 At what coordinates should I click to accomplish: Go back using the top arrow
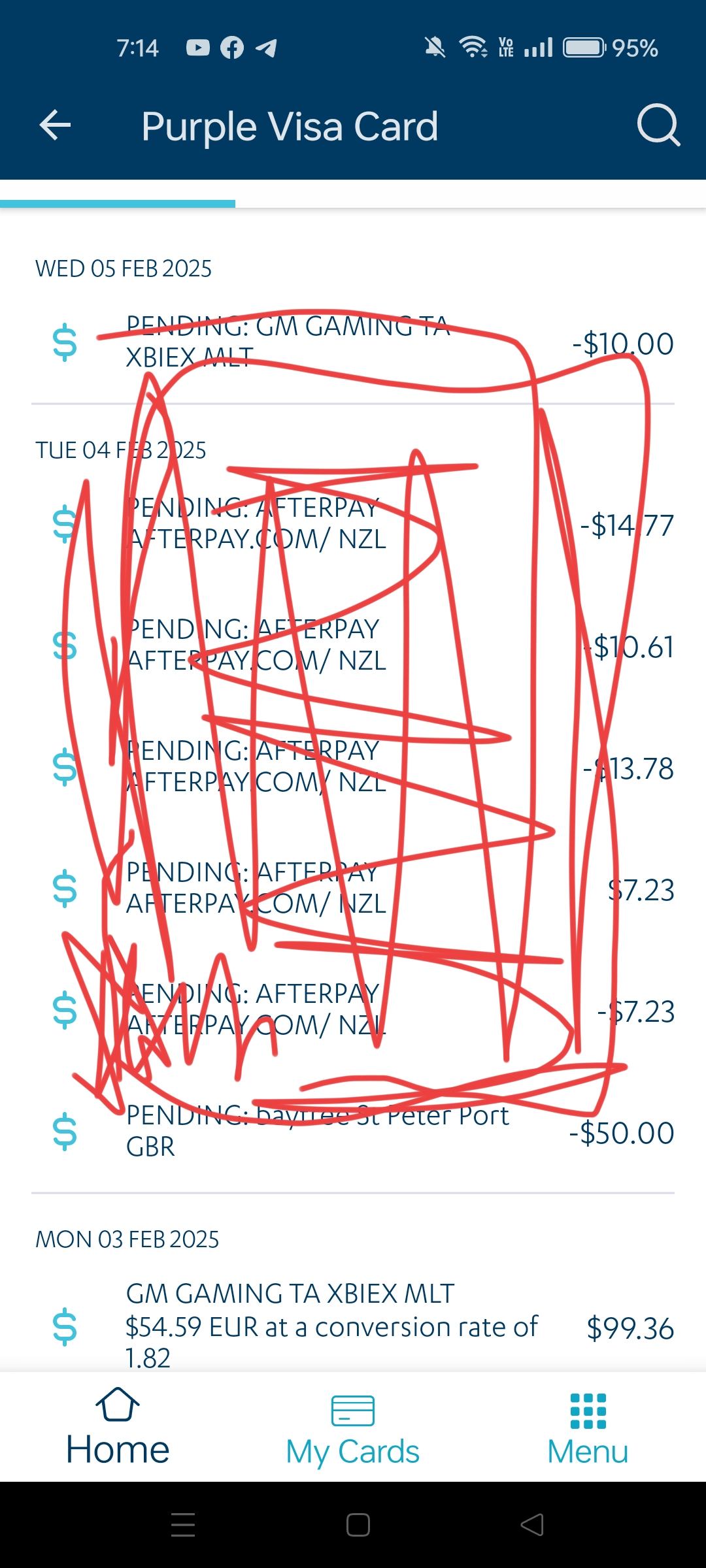tap(55, 125)
